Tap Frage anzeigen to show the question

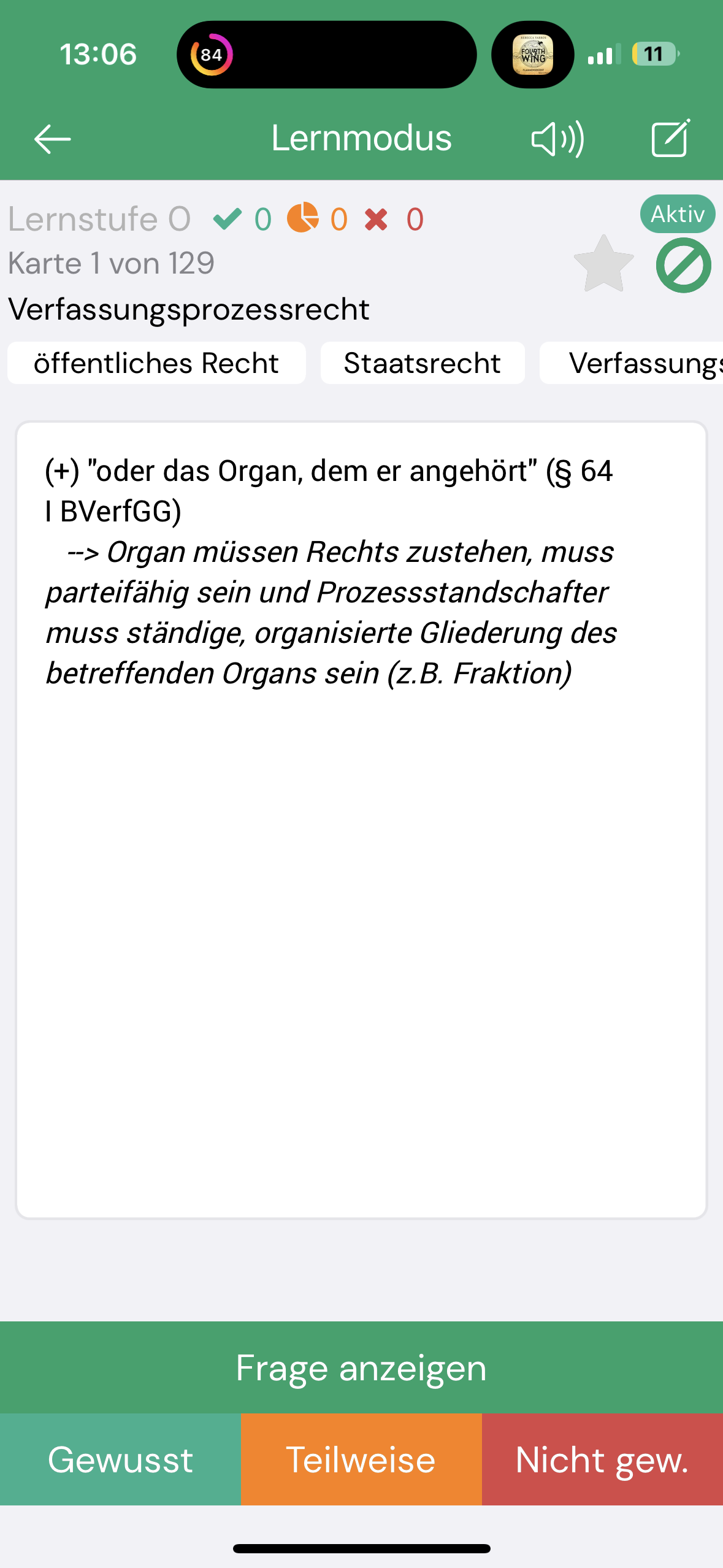click(x=361, y=1368)
